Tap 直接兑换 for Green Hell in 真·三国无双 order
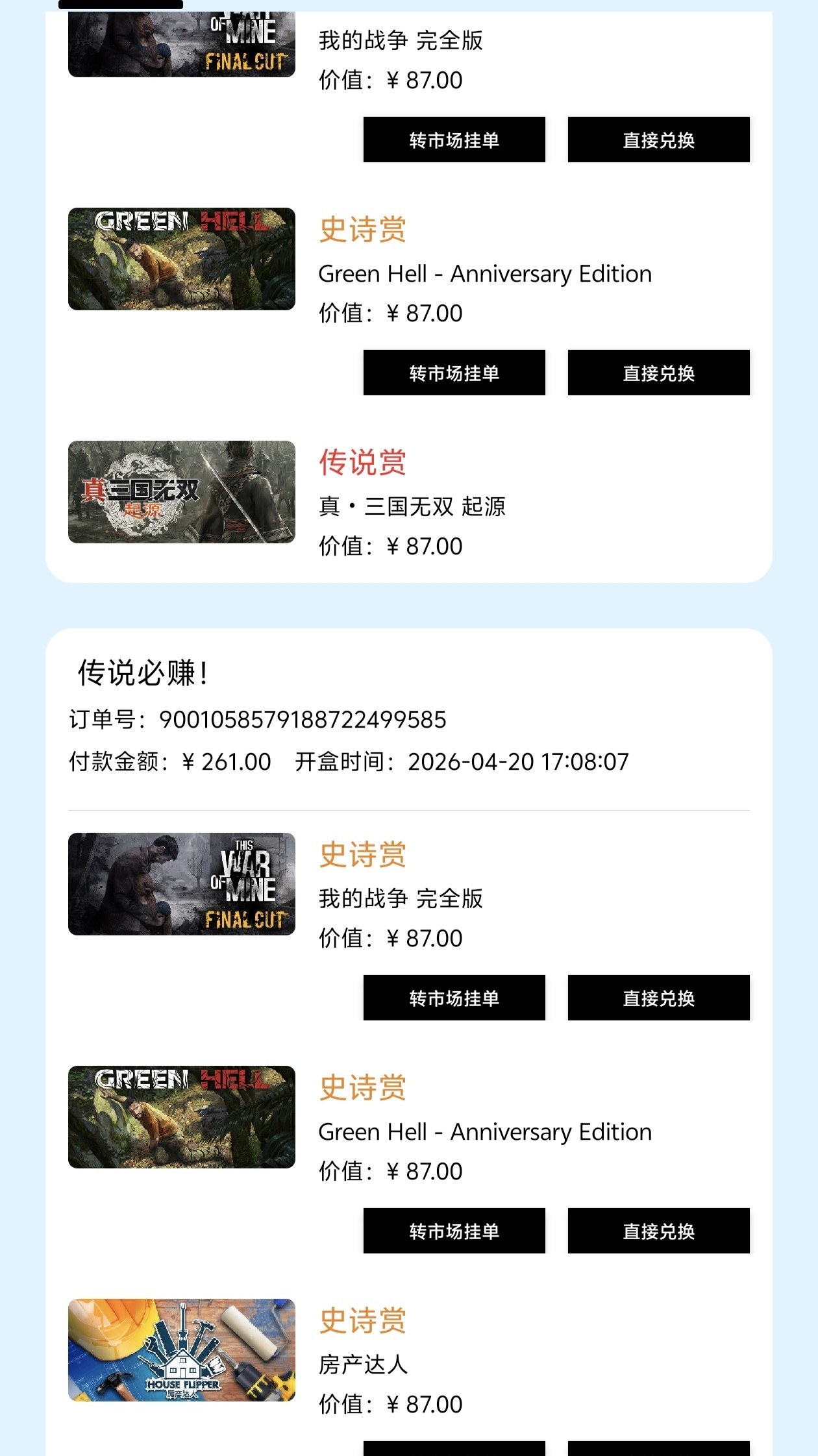 (x=658, y=373)
